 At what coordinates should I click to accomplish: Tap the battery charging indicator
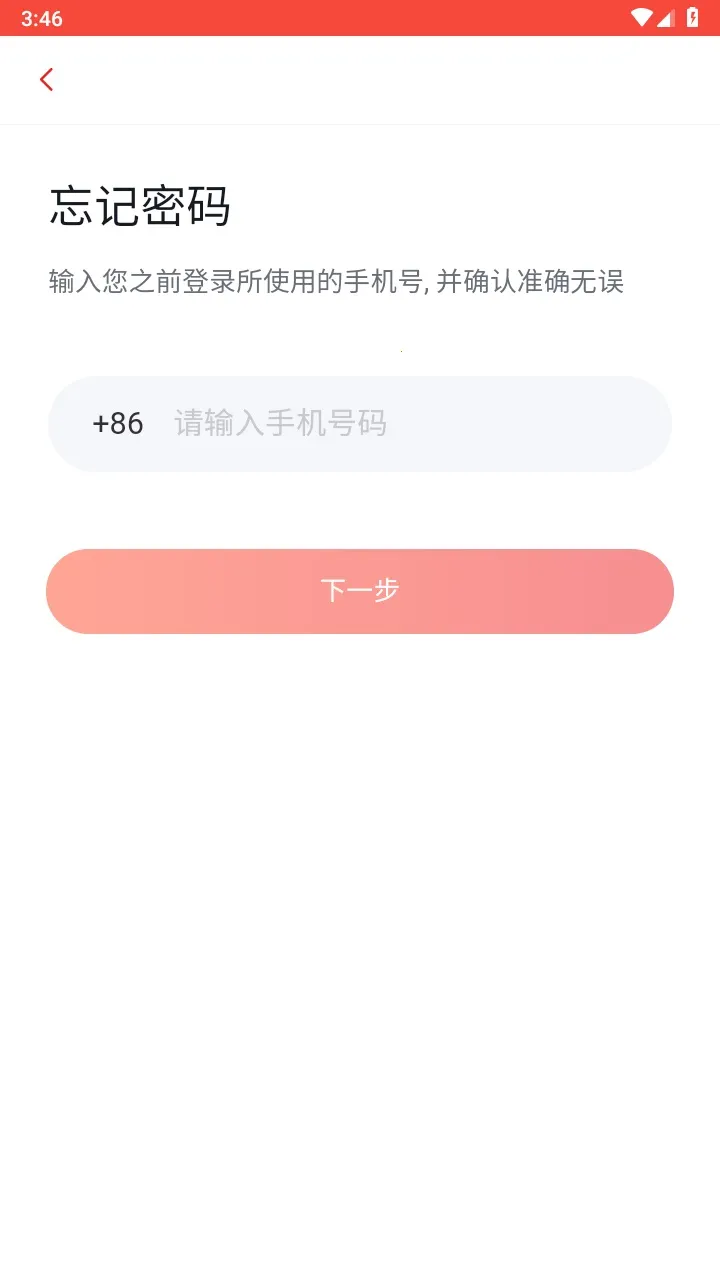point(694,17)
